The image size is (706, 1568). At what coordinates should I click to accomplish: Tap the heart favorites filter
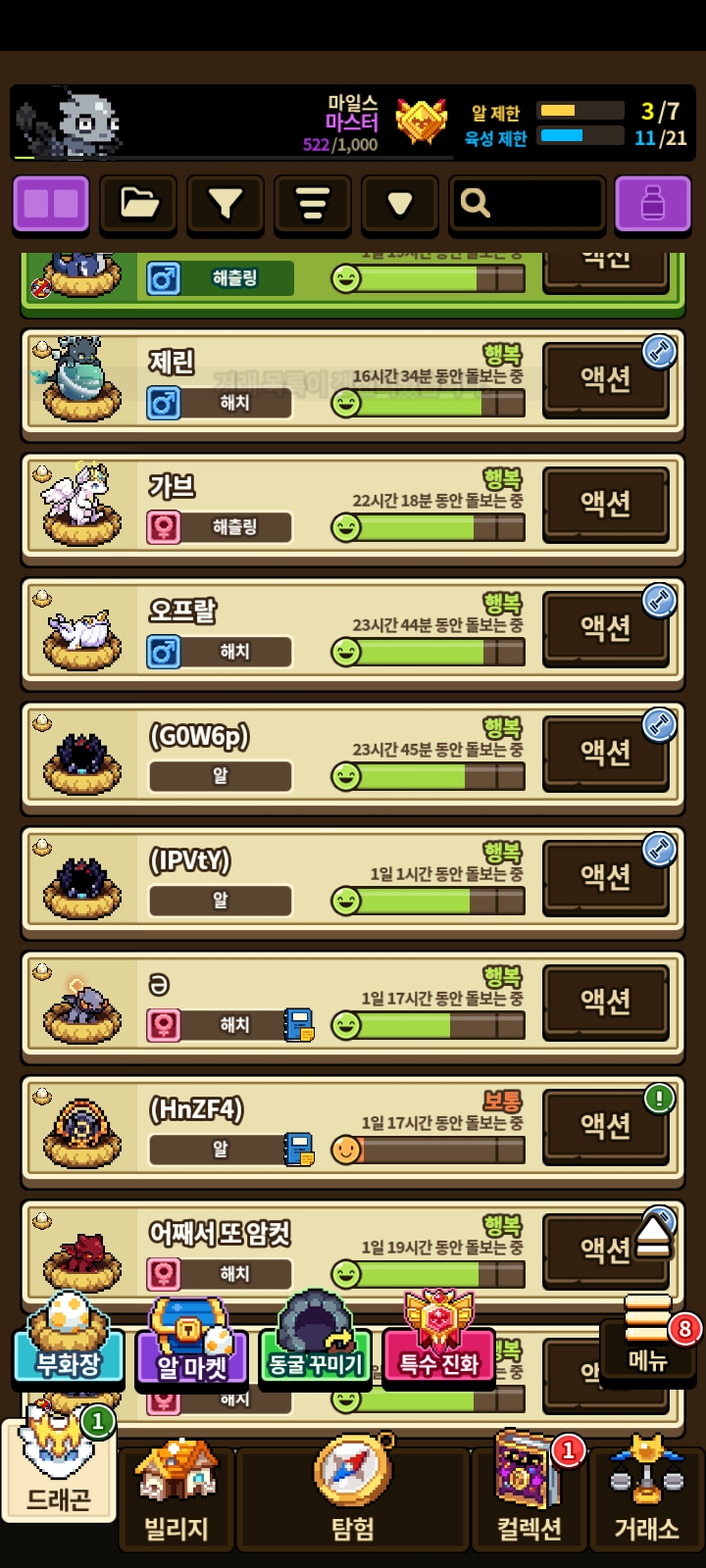(x=399, y=204)
